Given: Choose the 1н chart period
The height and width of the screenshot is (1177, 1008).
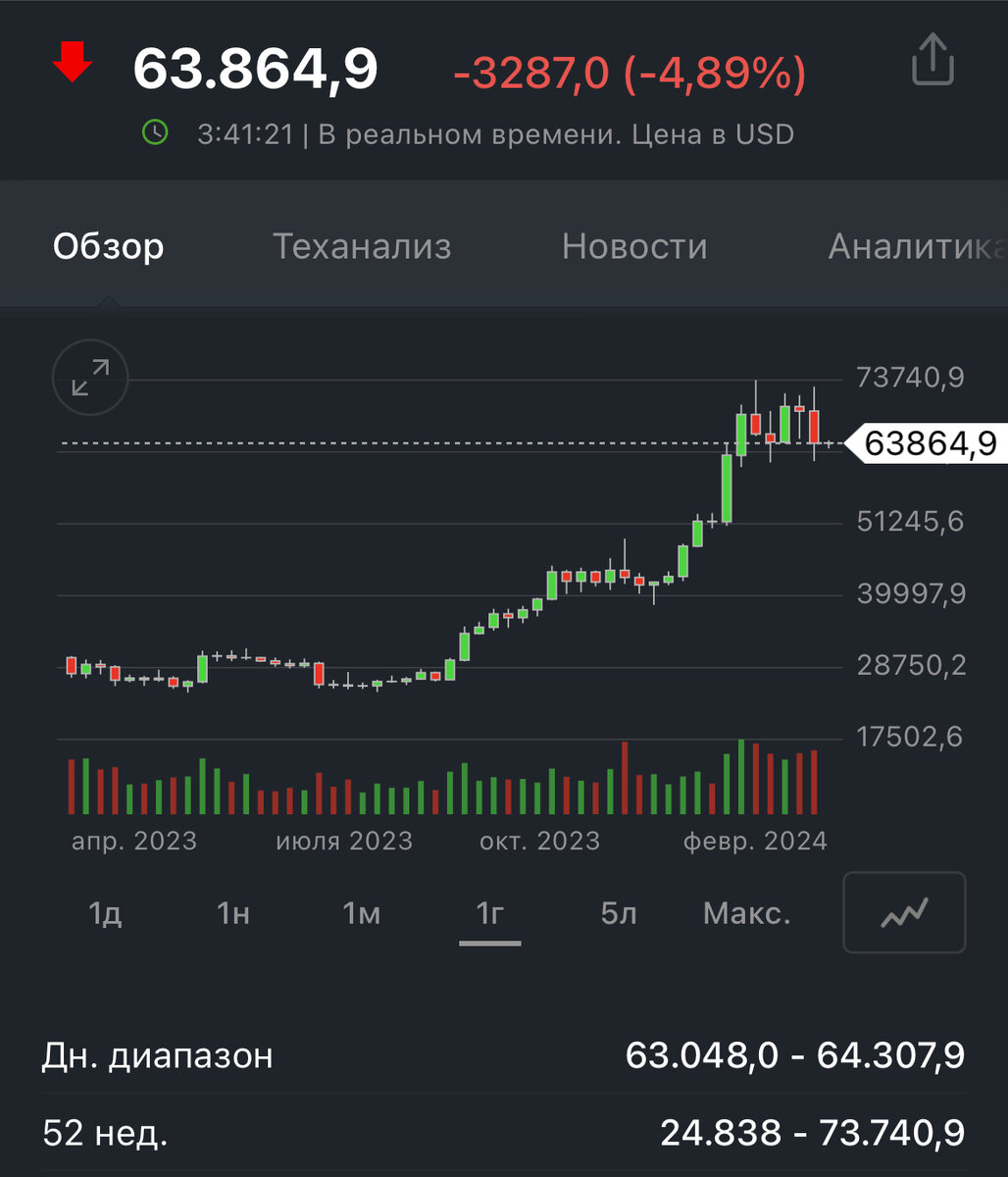Looking at the screenshot, I should click(x=233, y=914).
